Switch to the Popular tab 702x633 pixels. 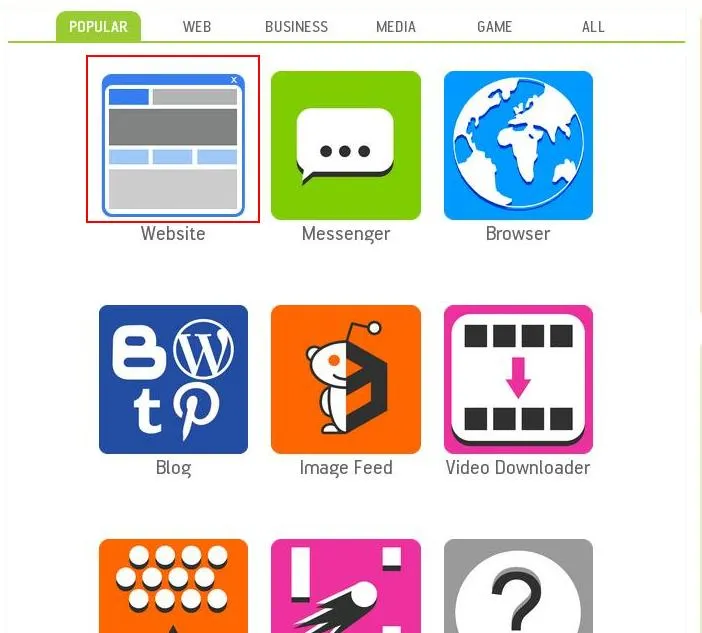(98, 27)
